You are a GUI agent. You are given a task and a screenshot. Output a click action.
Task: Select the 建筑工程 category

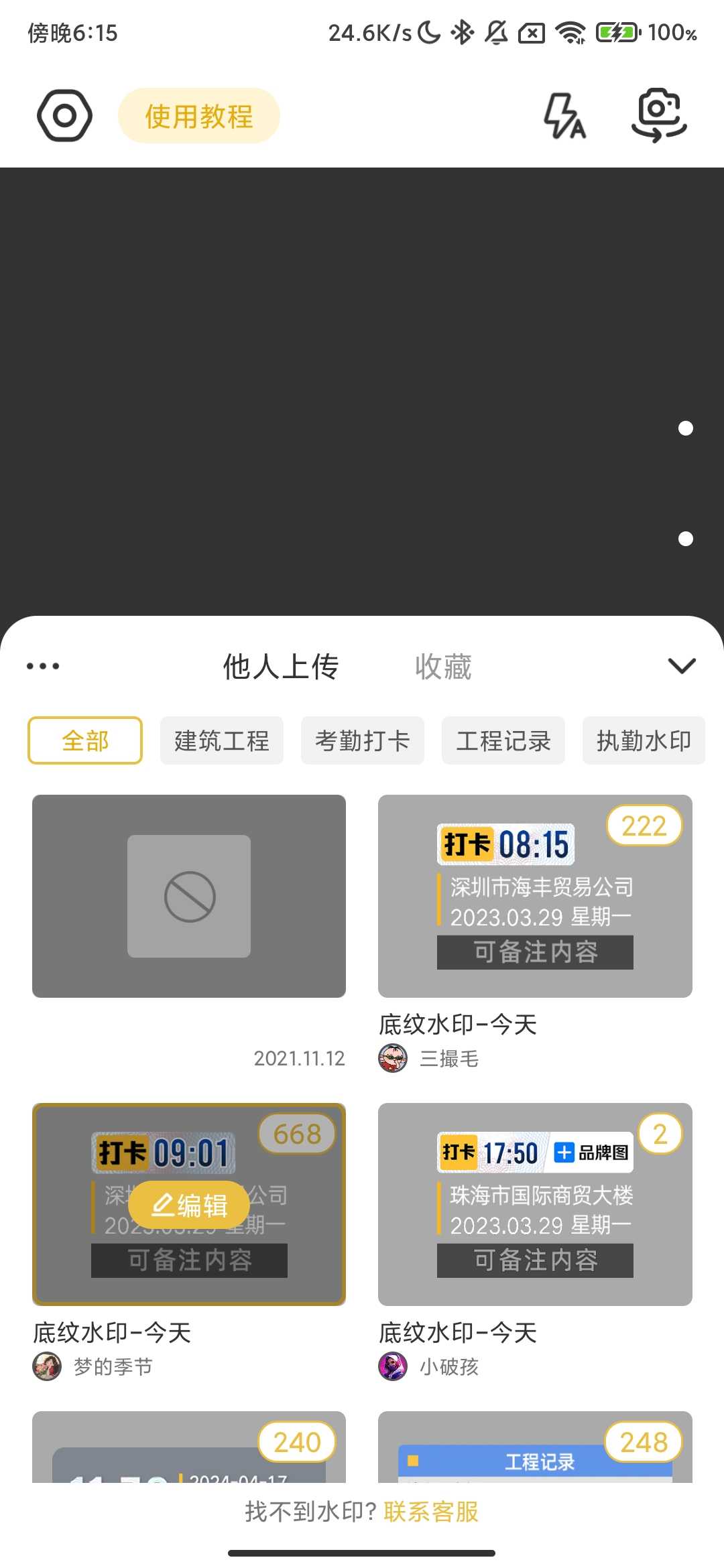click(x=221, y=740)
